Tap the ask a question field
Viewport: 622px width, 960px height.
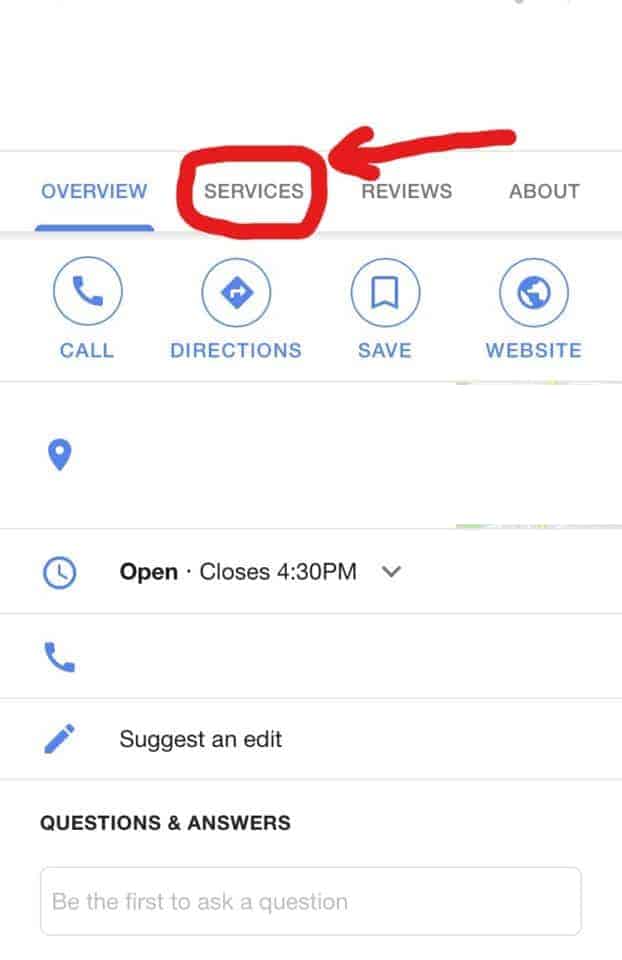pyautogui.click(x=310, y=901)
